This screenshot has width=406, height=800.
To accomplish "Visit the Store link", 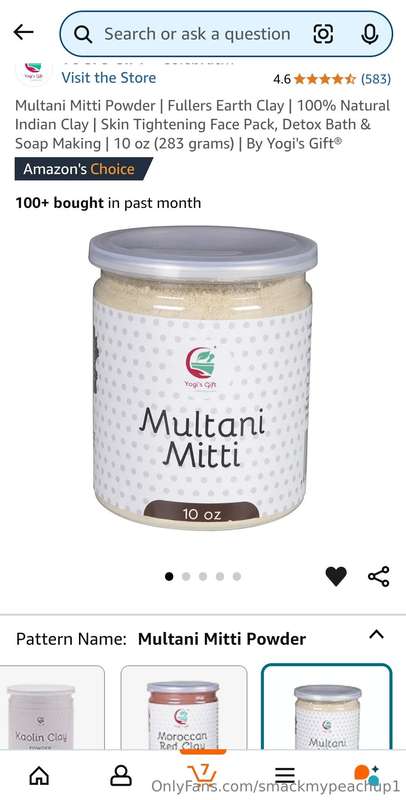I will coord(109,78).
